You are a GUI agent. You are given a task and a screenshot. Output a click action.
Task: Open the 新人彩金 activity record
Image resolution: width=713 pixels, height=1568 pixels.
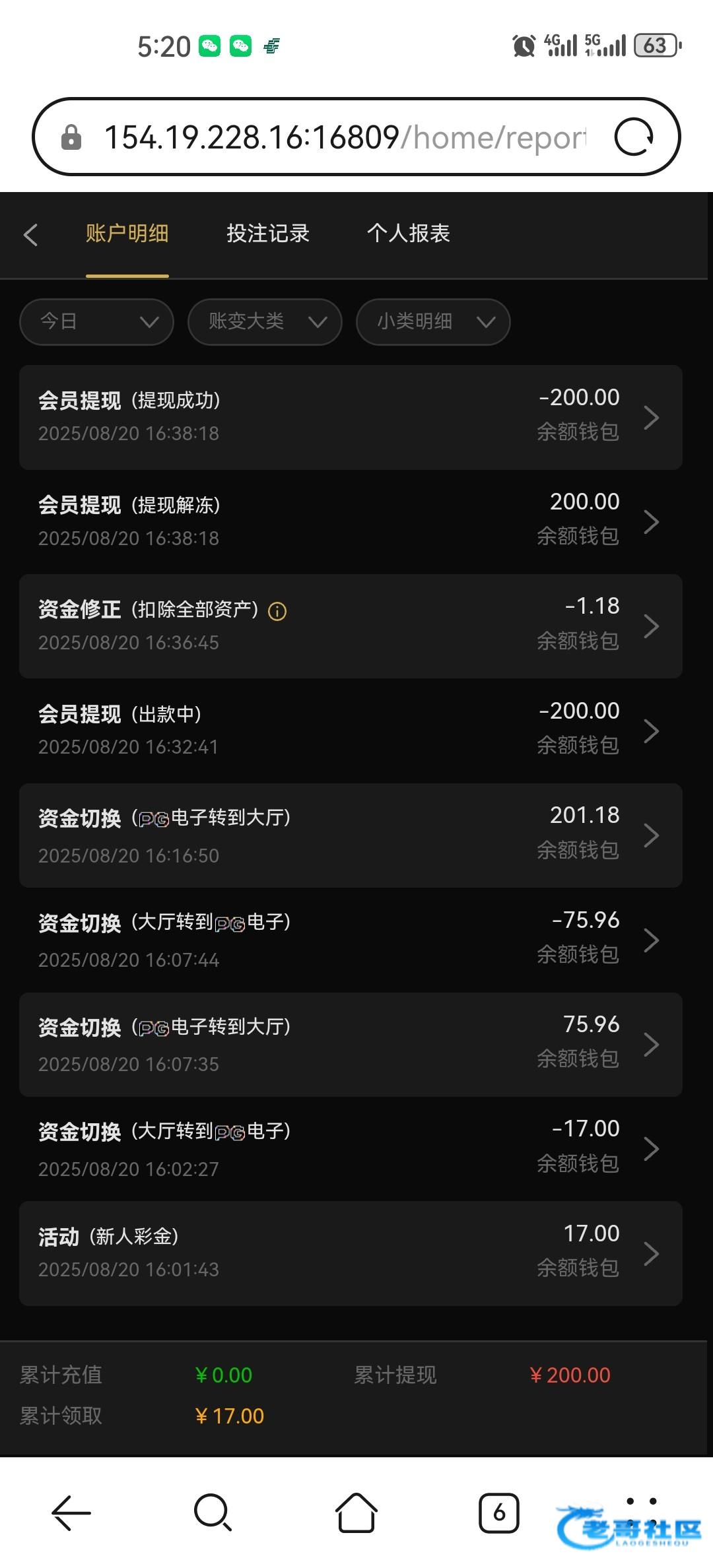point(350,1253)
